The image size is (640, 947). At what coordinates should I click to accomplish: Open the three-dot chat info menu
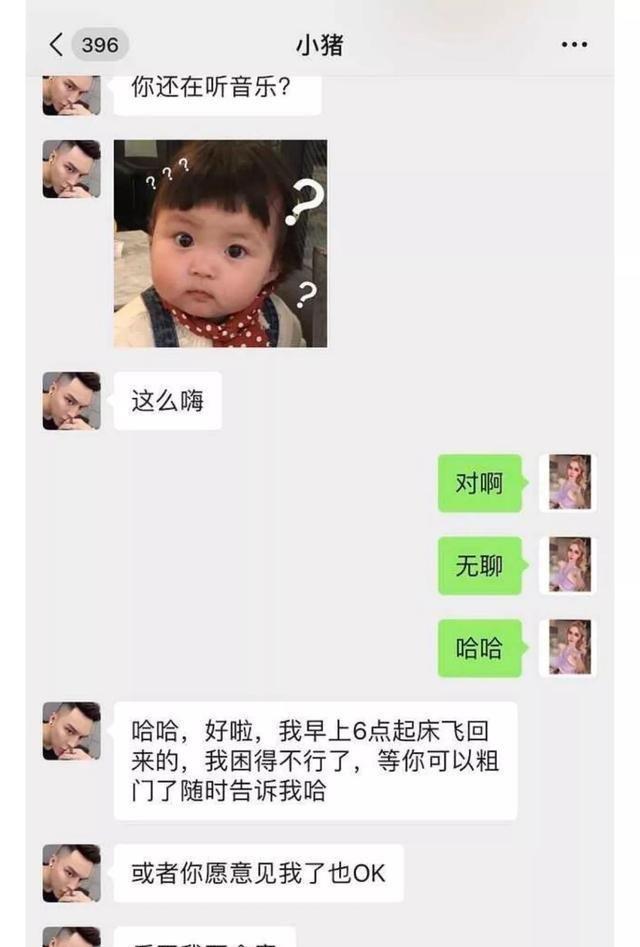574,45
